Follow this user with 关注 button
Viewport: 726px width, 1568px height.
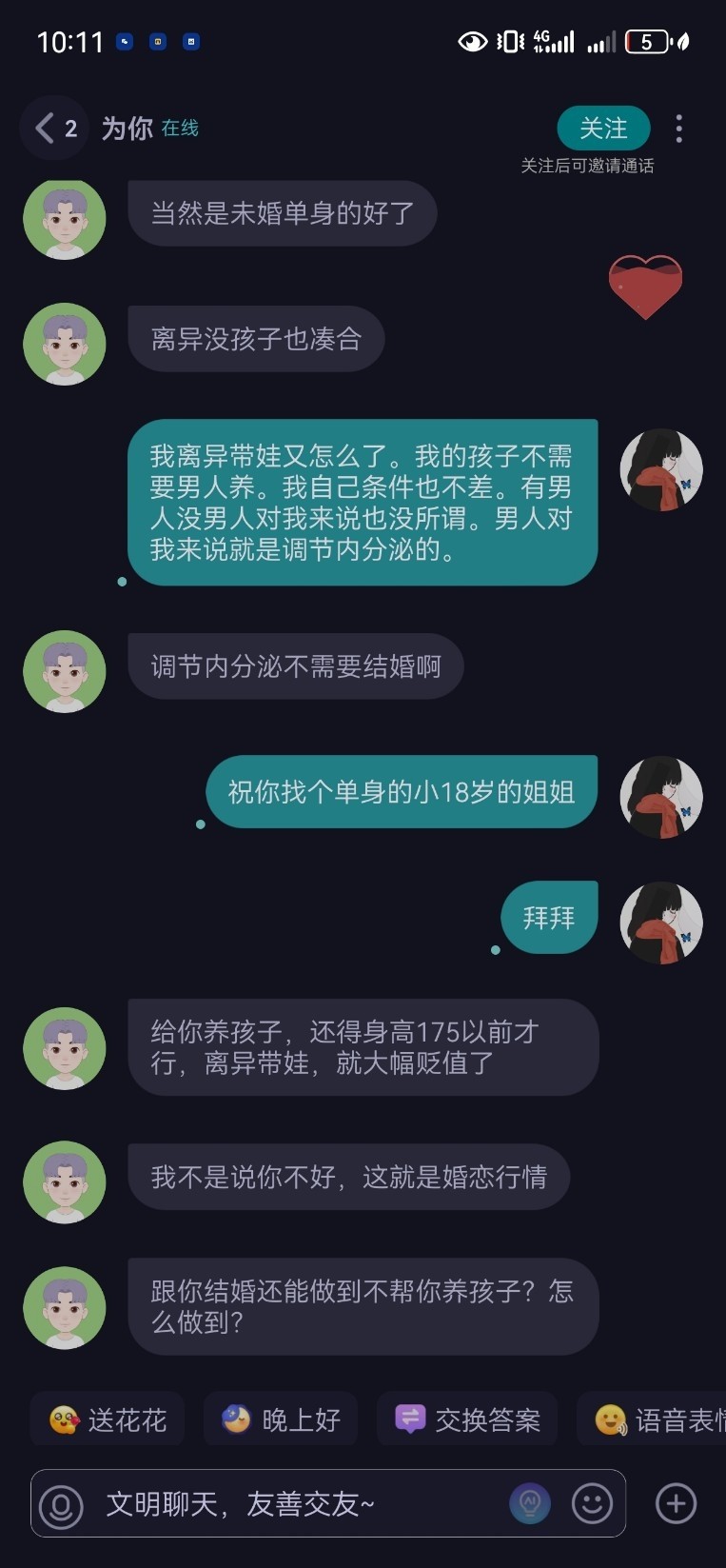(x=603, y=129)
